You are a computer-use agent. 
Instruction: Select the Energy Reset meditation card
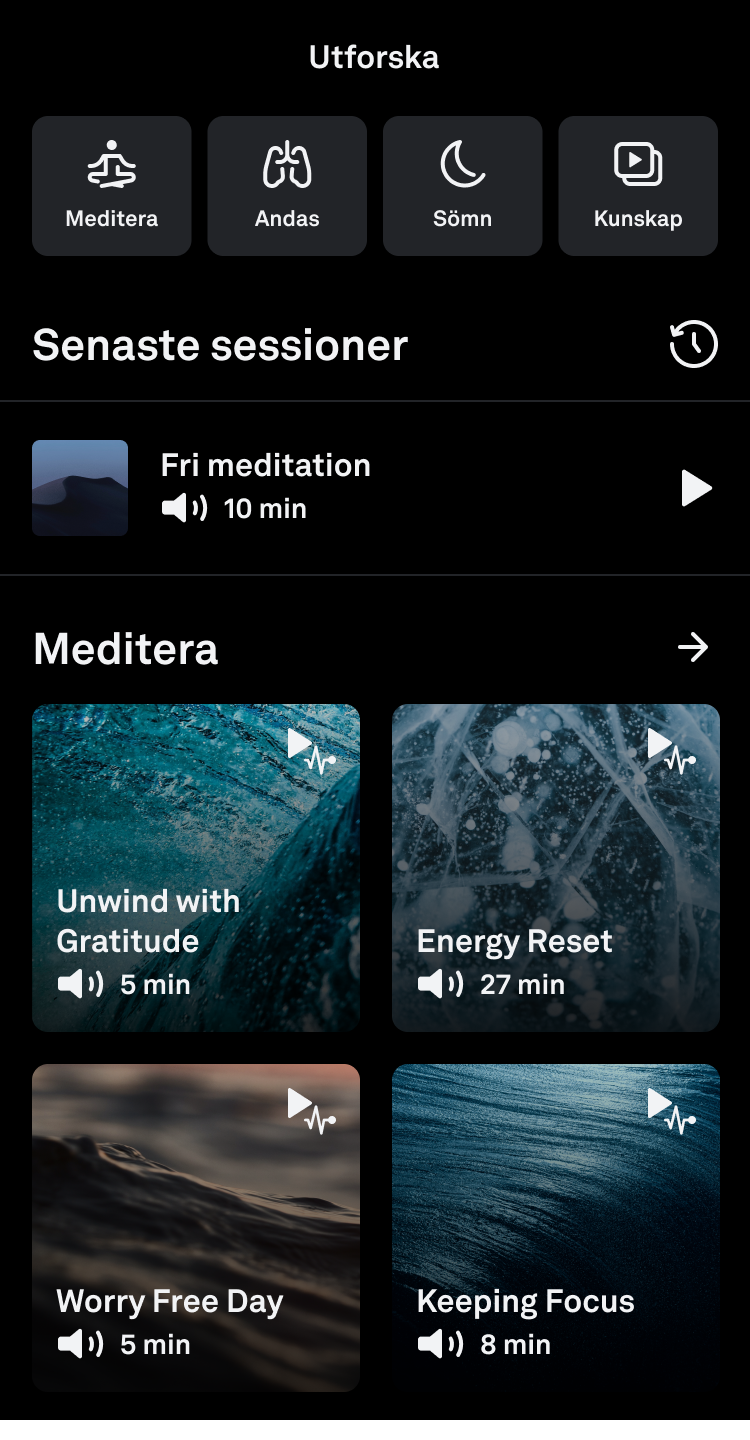pyautogui.click(x=556, y=868)
